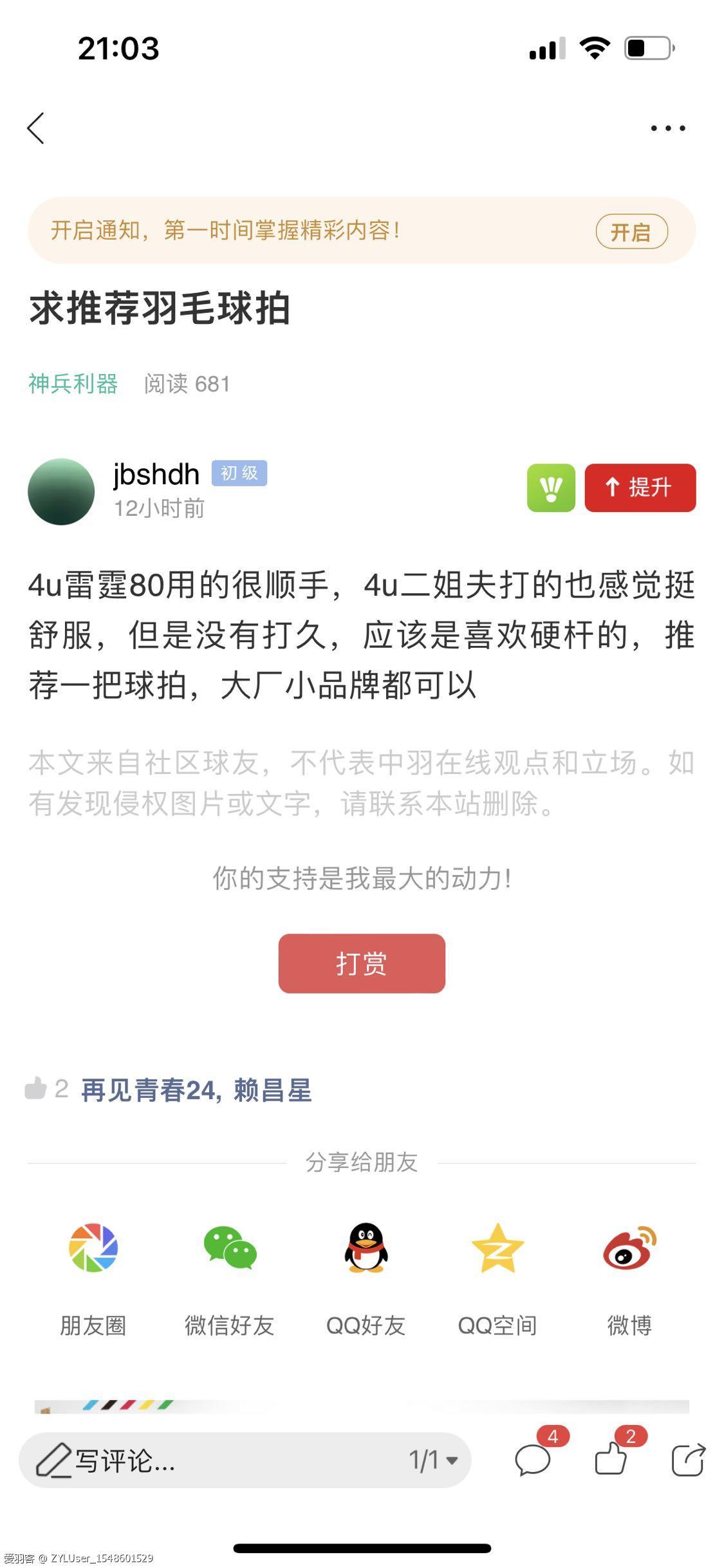Open the three-dot overflow menu
This screenshot has width=724, height=1568.
click(667, 128)
